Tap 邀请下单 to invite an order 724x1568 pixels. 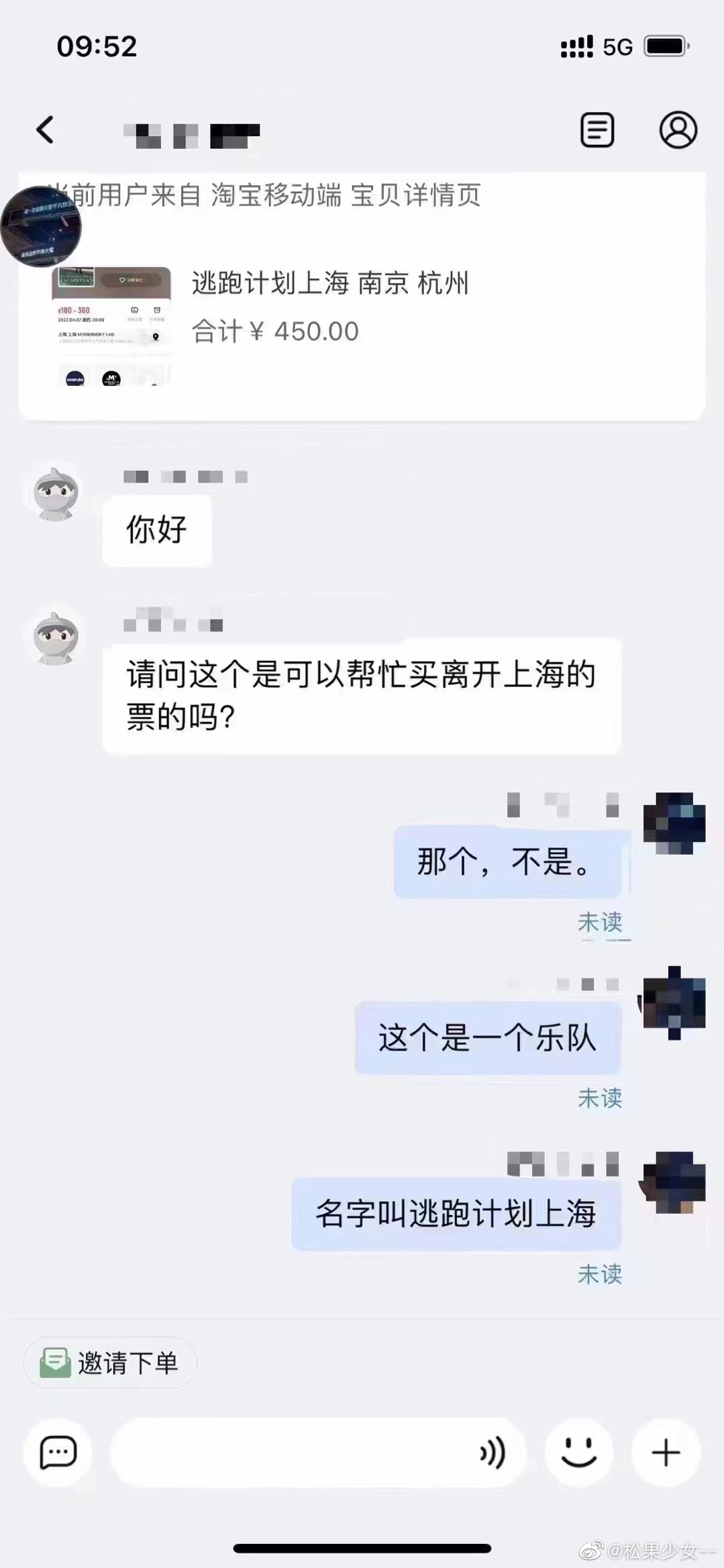[110, 1362]
